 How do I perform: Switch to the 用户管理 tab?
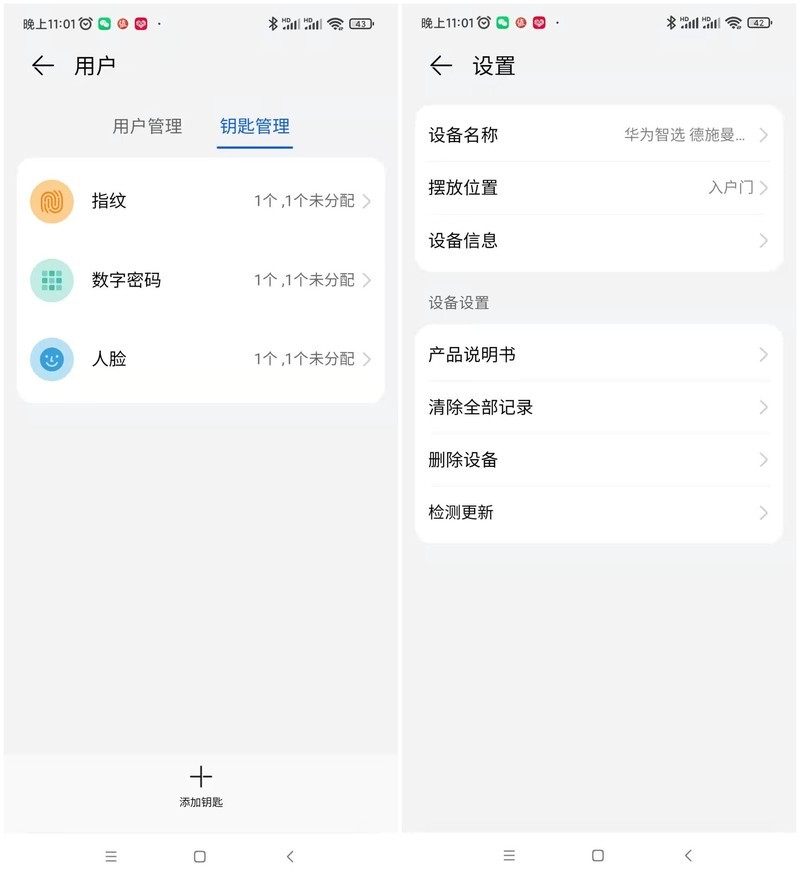tap(147, 127)
